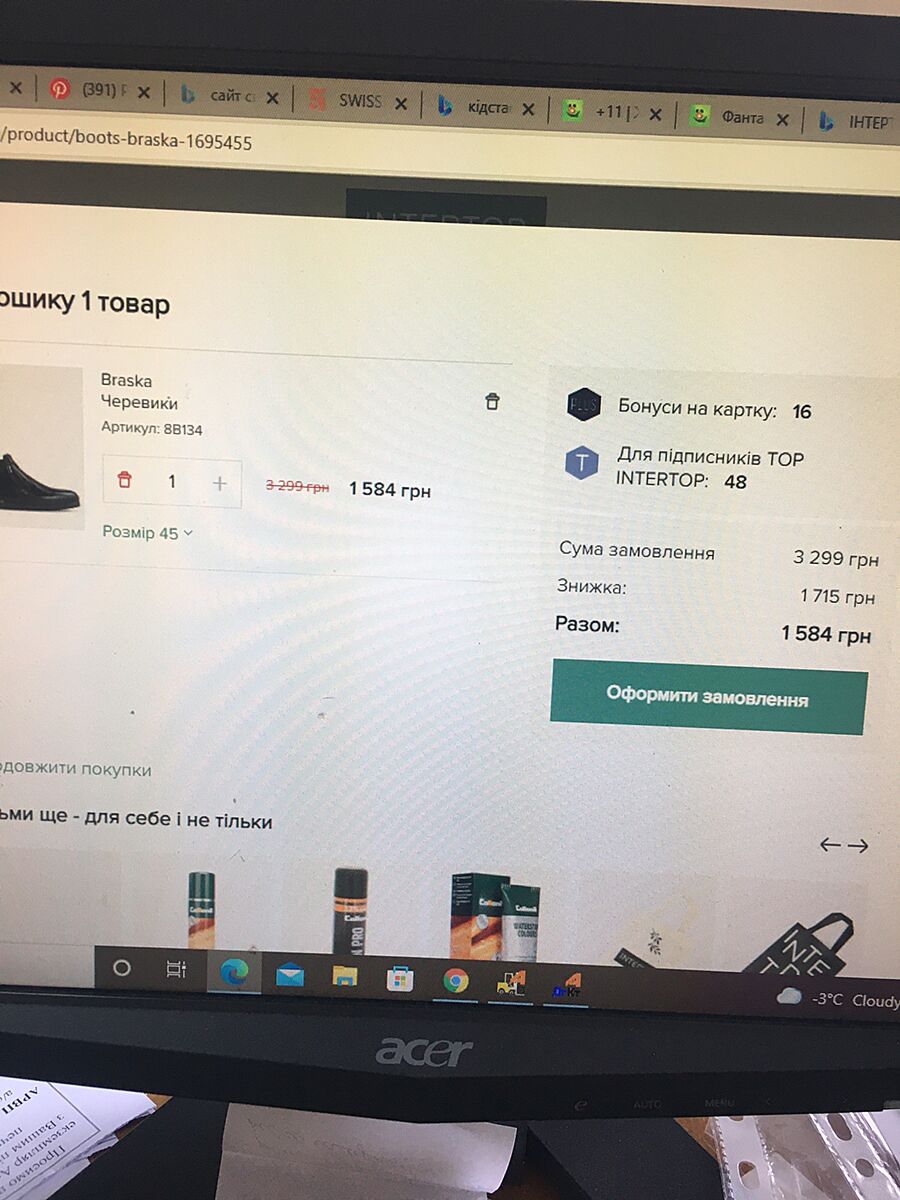Image resolution: width=900 pixels, height=1200 pixels.
Task: Close the SWISS browser tab
Action: pyautogui.click(x=401, y=102)
